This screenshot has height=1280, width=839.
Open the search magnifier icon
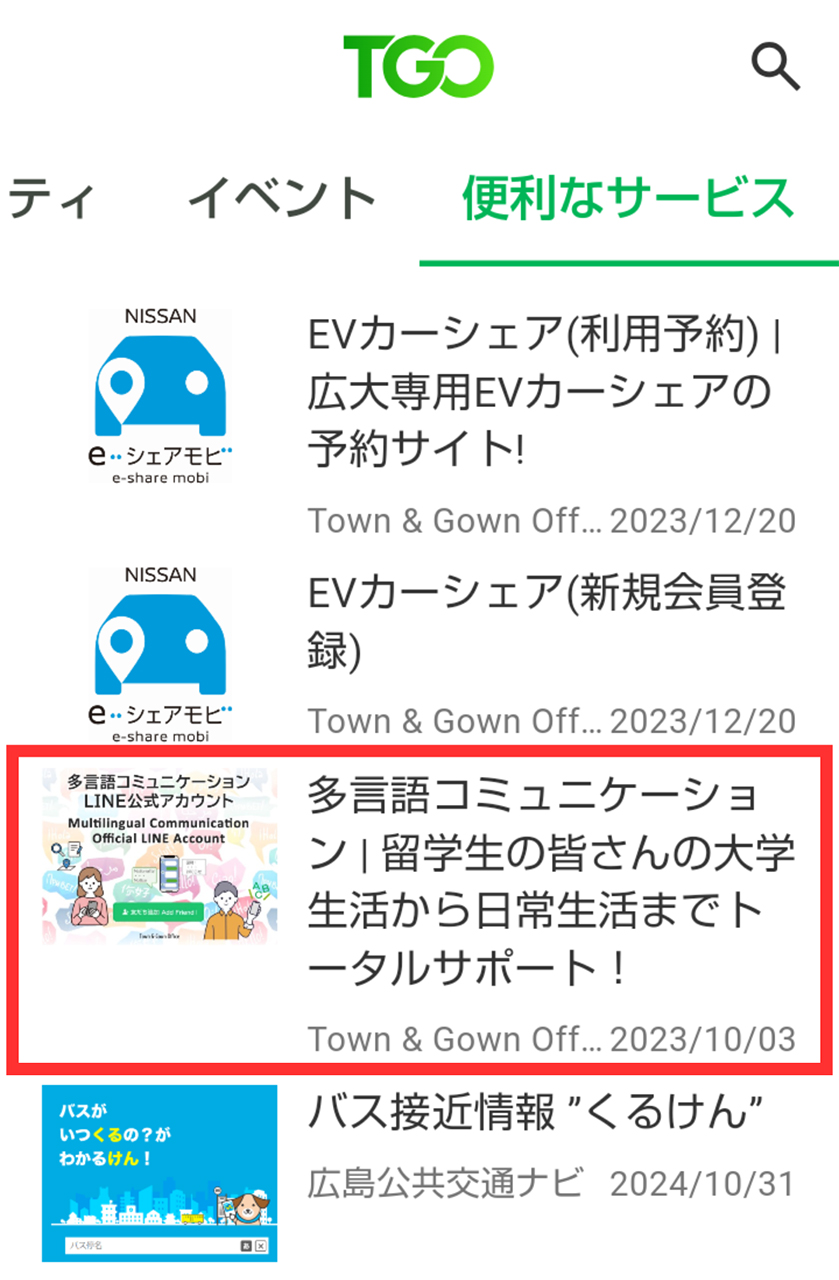click(x=775, y=66)
